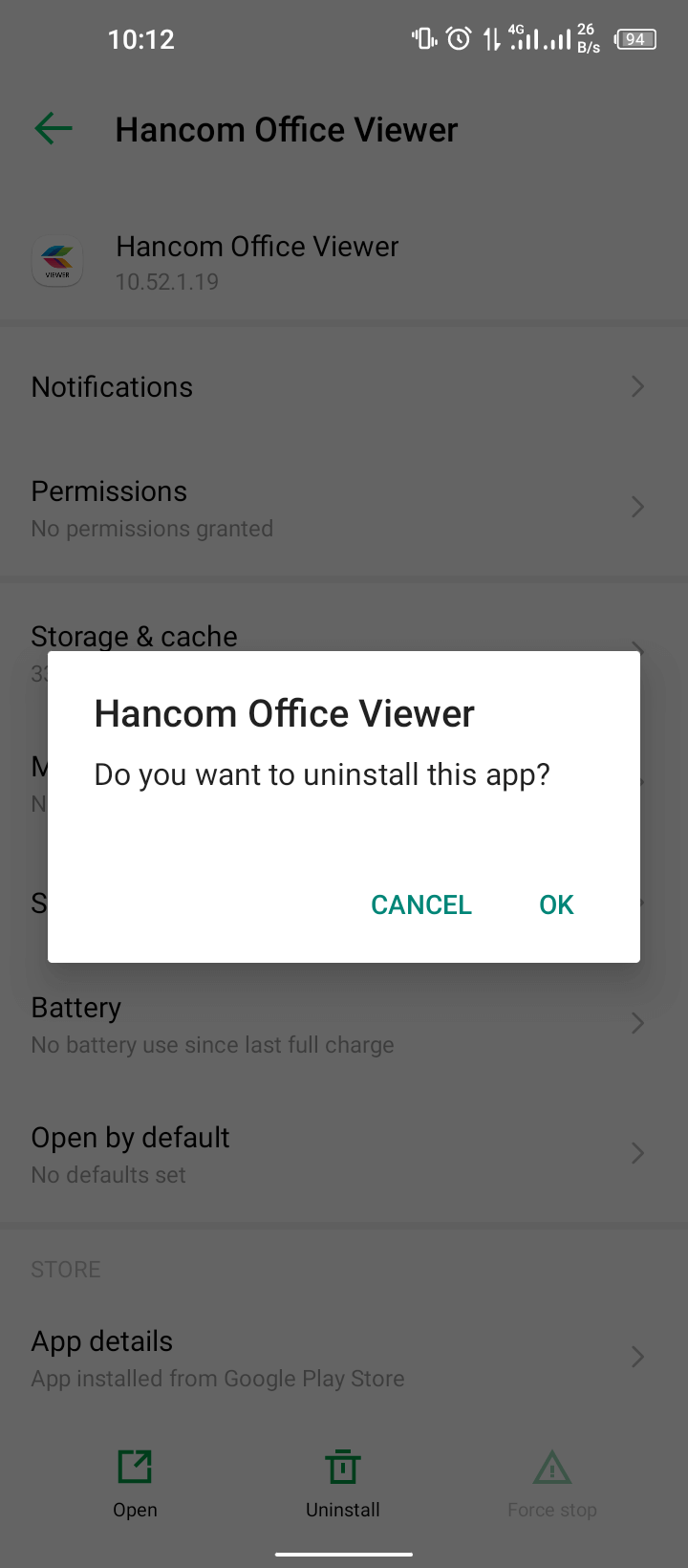Tap OK to confirm uninstalling the app
The height and width of the screenshot is (1568, 688).
pyautogui.click(x=555, y=904)
